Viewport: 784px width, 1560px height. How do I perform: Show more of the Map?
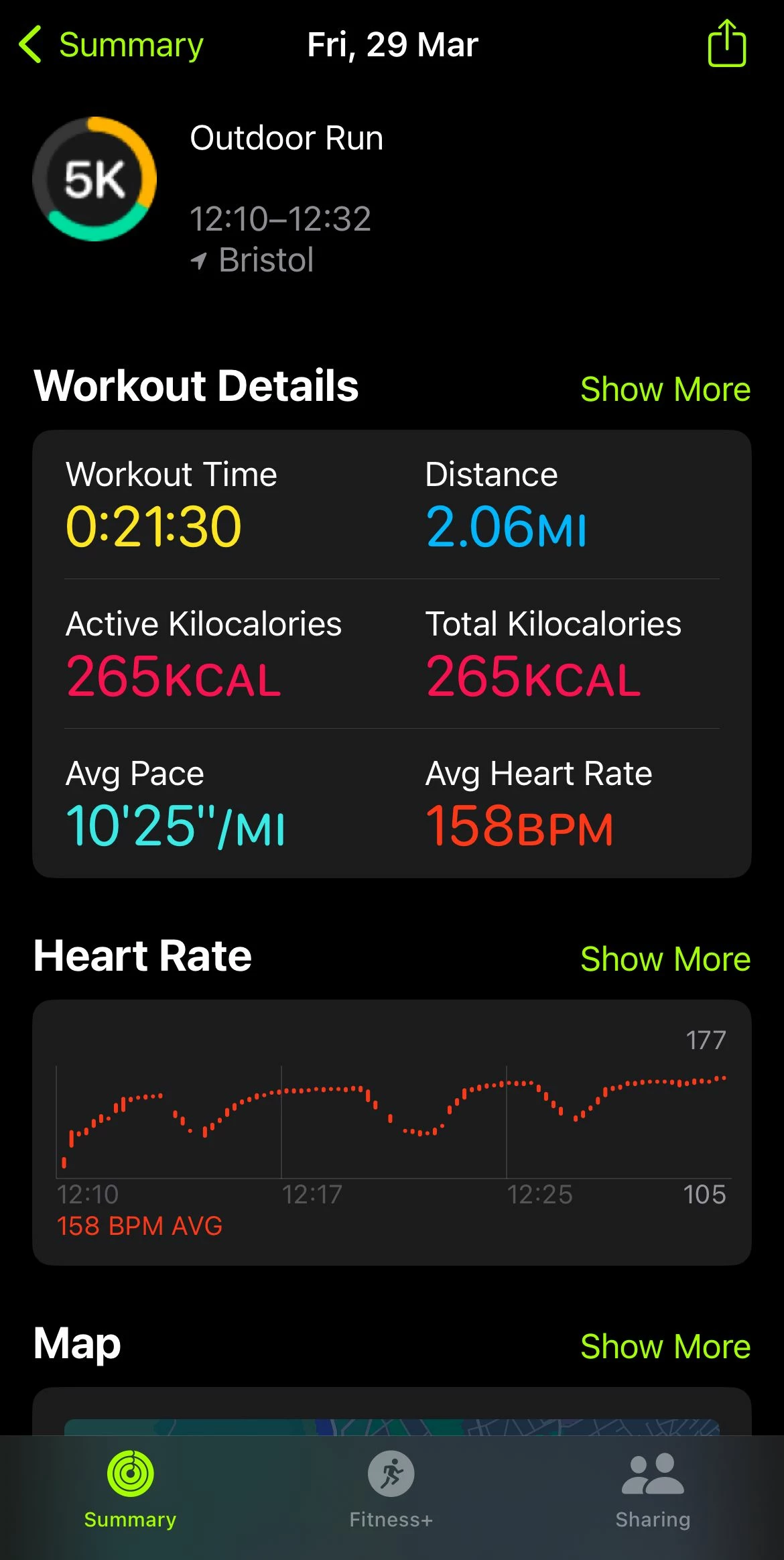(665, 1346)
